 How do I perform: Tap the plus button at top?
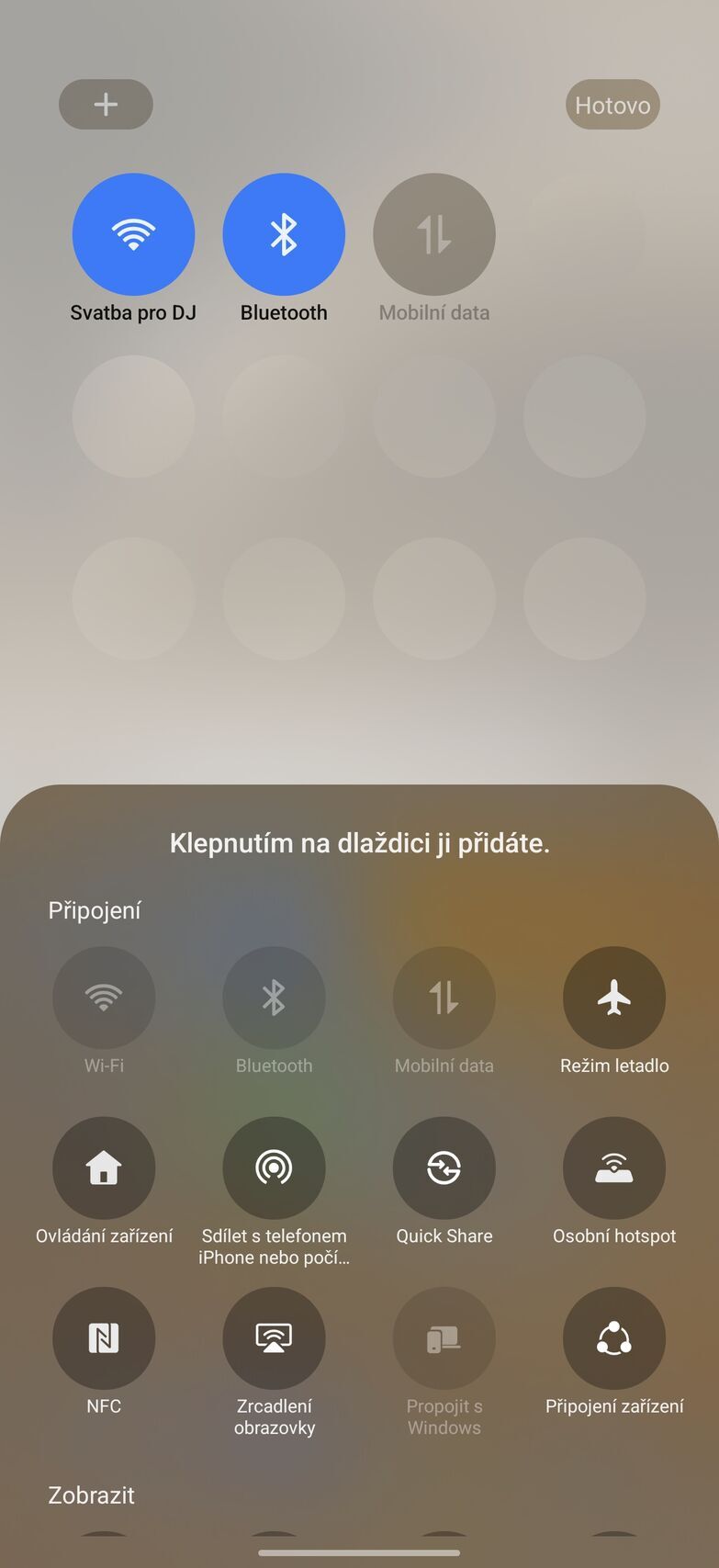[106, 105]
